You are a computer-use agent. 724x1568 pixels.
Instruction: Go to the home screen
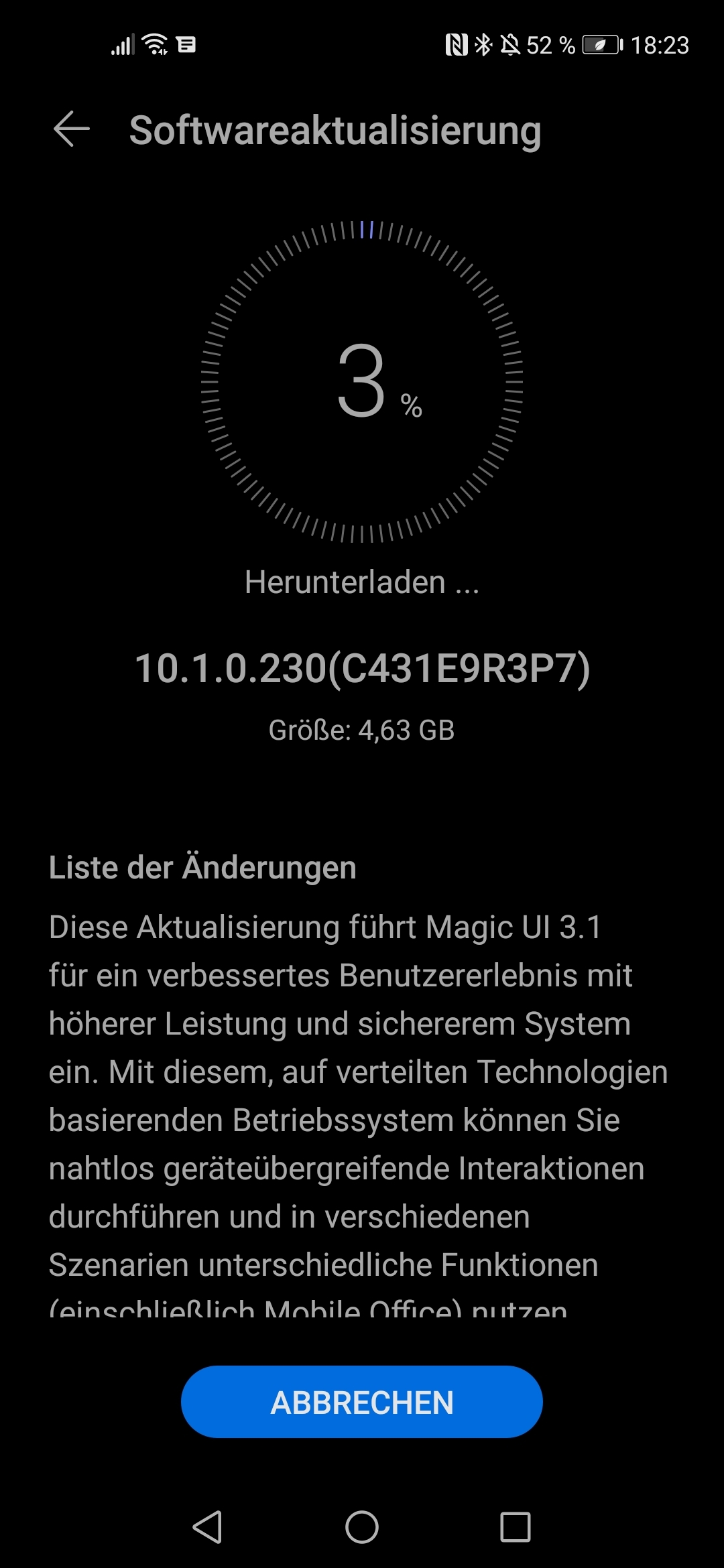click(362, 1528)
